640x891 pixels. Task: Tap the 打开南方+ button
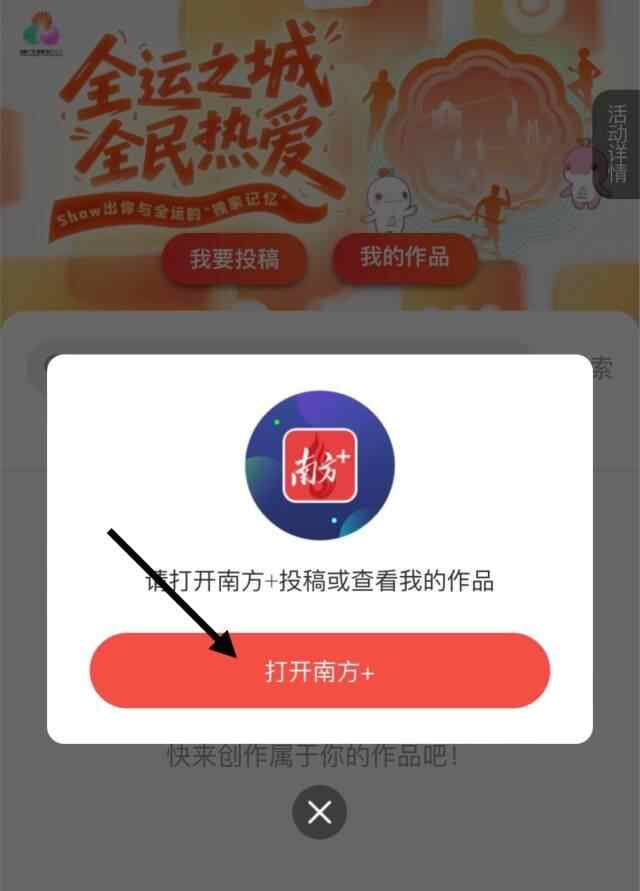pyautogui.click(x=320, y=671)
